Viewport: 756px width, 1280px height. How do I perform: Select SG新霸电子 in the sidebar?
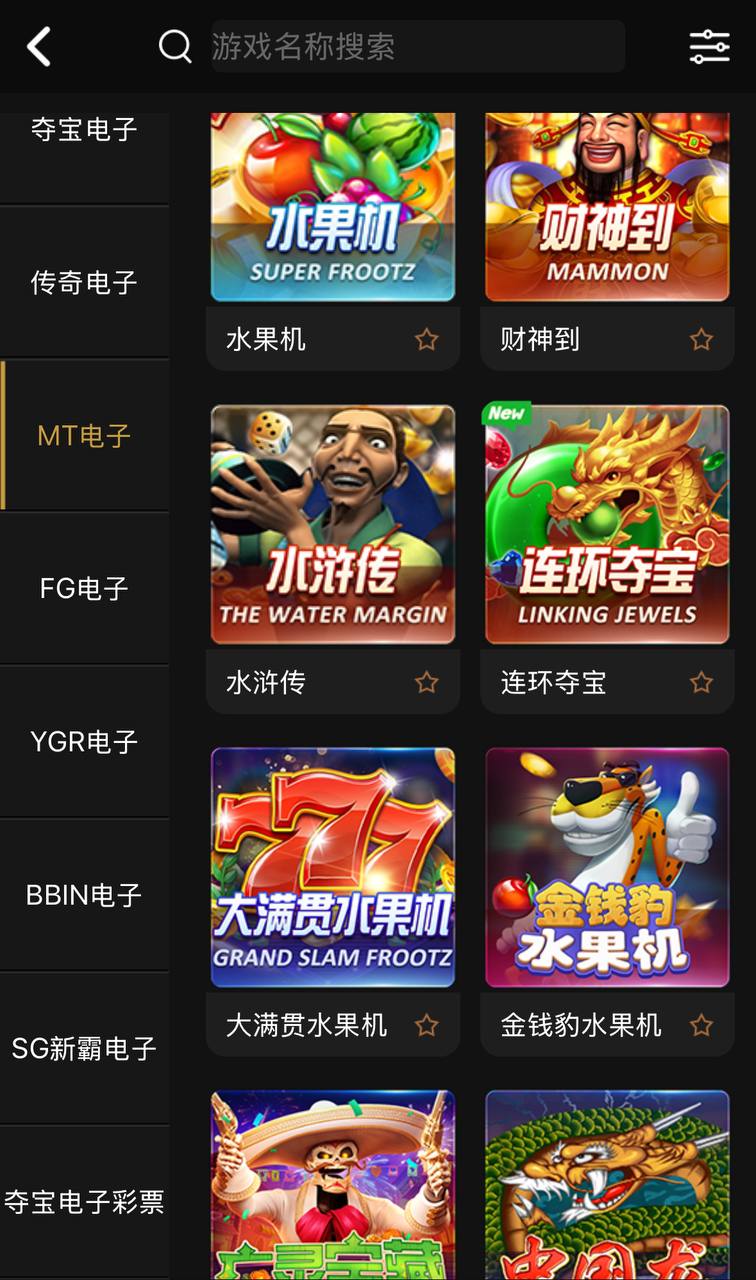click(84, 1048)
